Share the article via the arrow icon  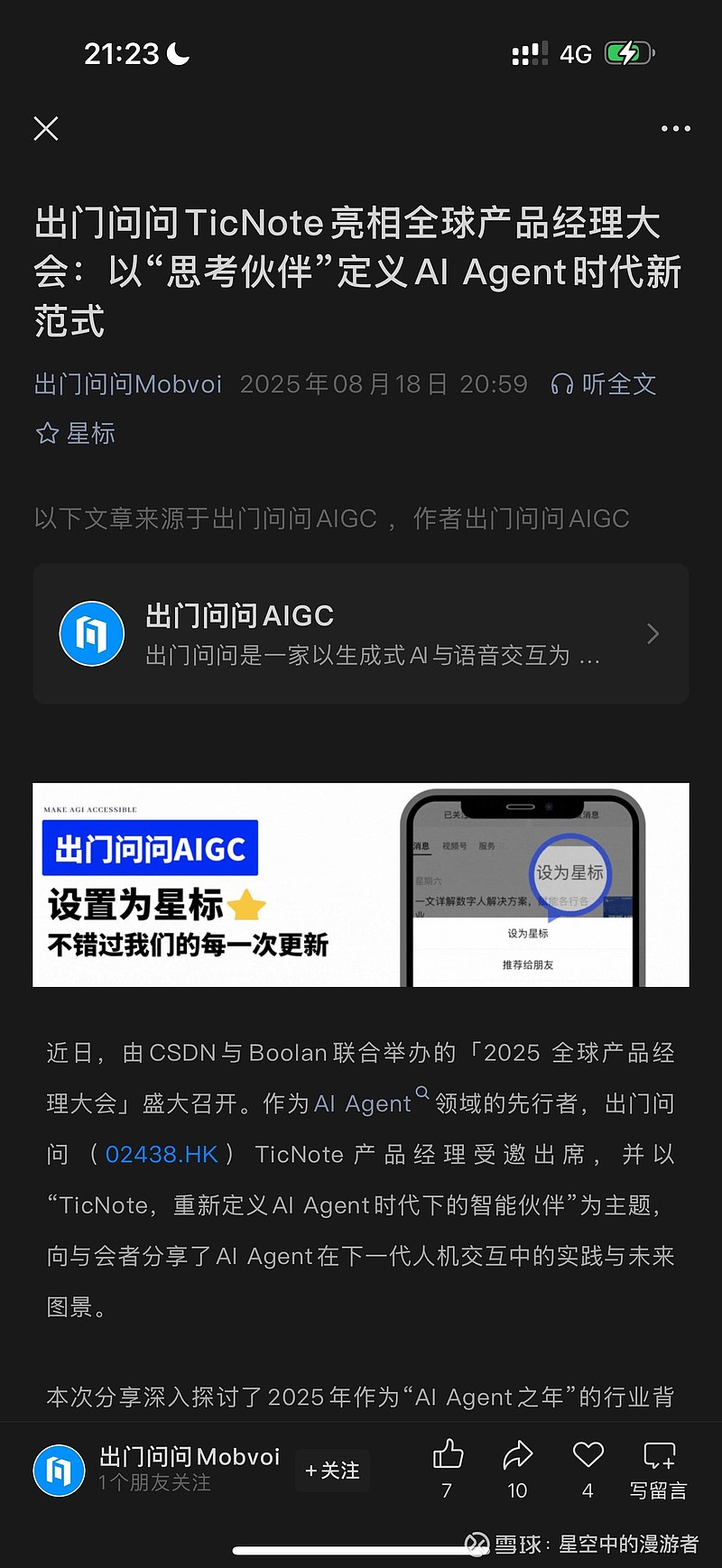tap(517, 1468)
